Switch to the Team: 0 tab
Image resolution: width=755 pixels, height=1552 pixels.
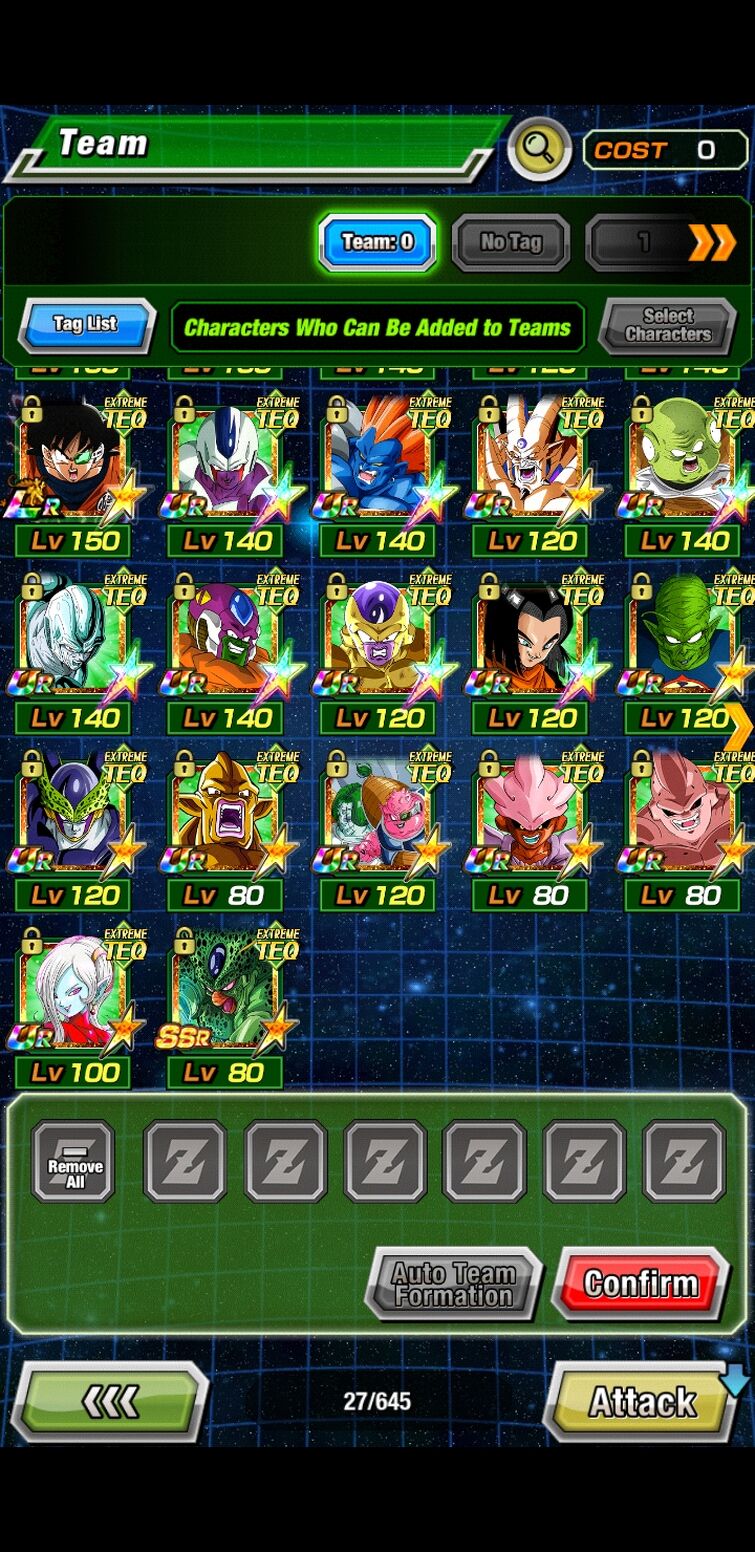(376, 241)
